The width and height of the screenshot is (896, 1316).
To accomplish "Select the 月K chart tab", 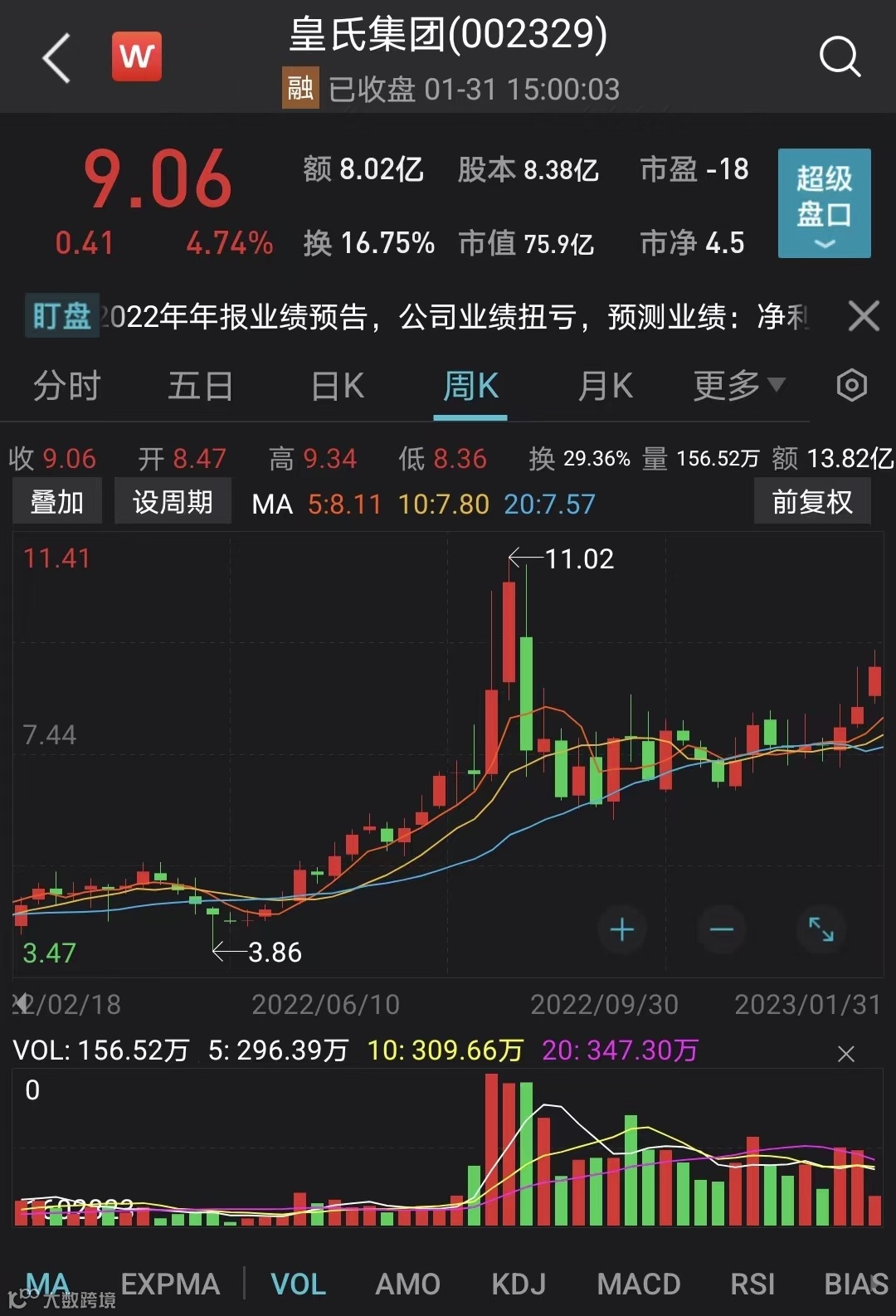I will pos(605,387).
